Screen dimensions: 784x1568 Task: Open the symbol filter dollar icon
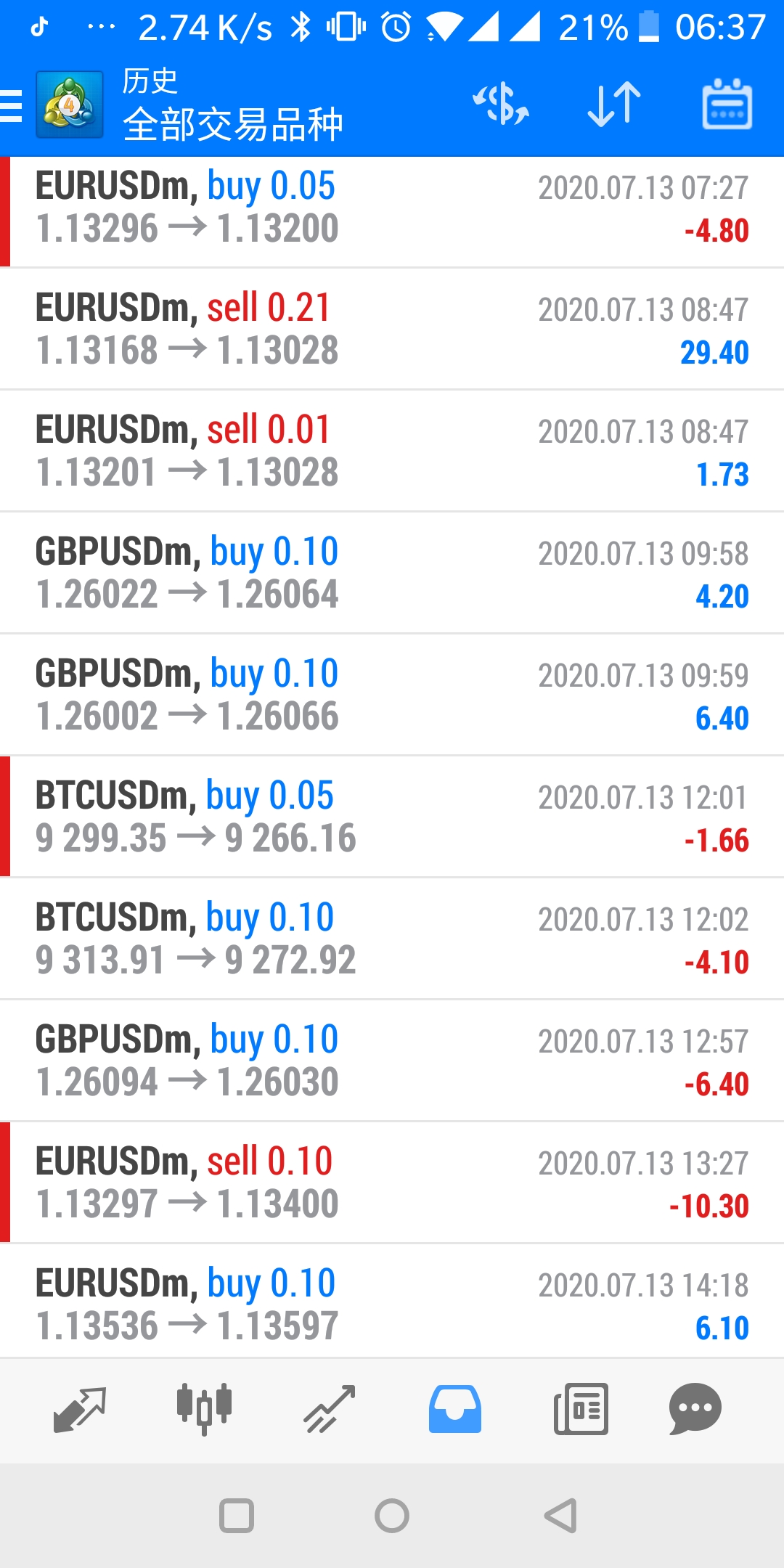tap(501, 104)
